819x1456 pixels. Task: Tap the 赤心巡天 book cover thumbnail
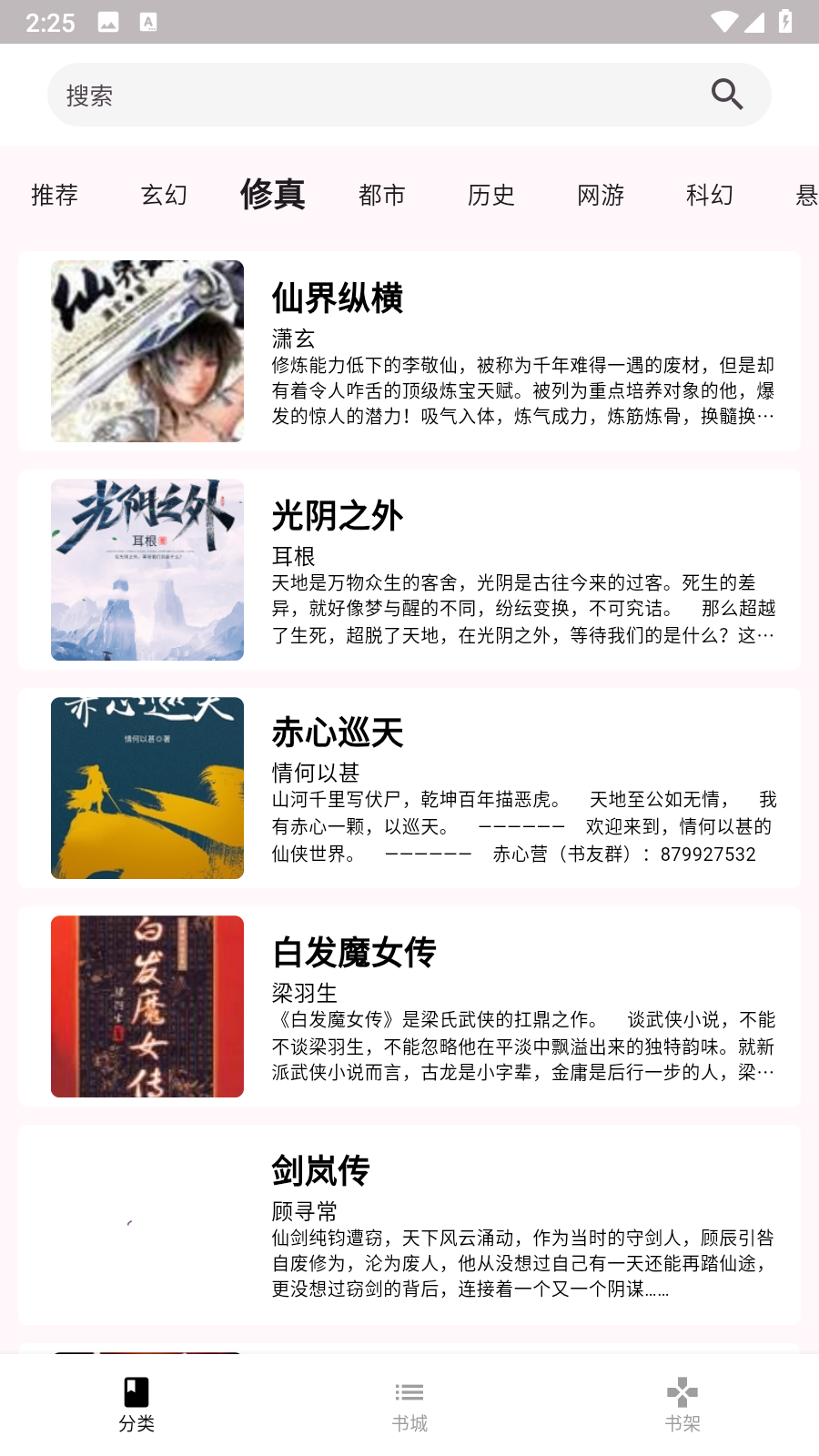(147, 788)
